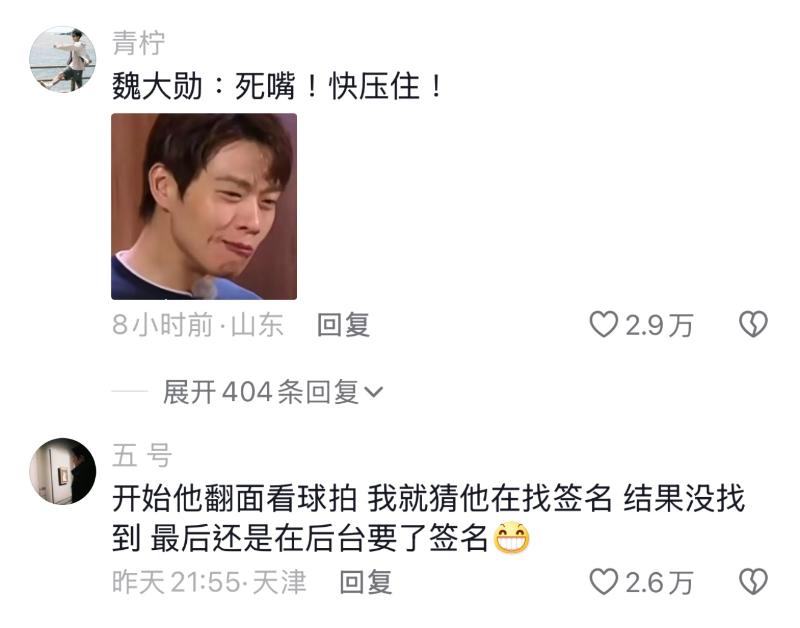This screenshot has height=628, width=800.
Task: Open username 五号
Action: (x=141, y=456)
